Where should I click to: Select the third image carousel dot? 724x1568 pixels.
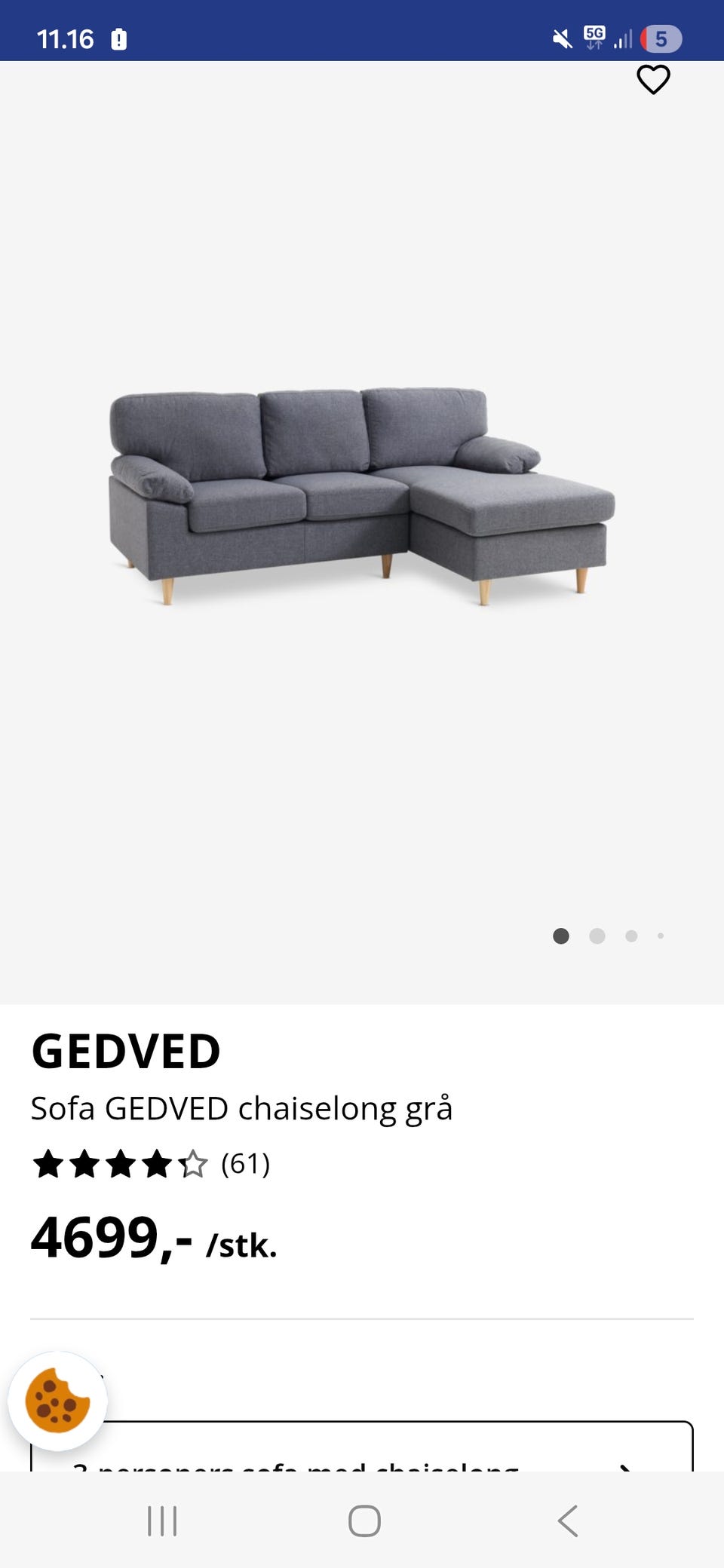click(x=630, y=936)
